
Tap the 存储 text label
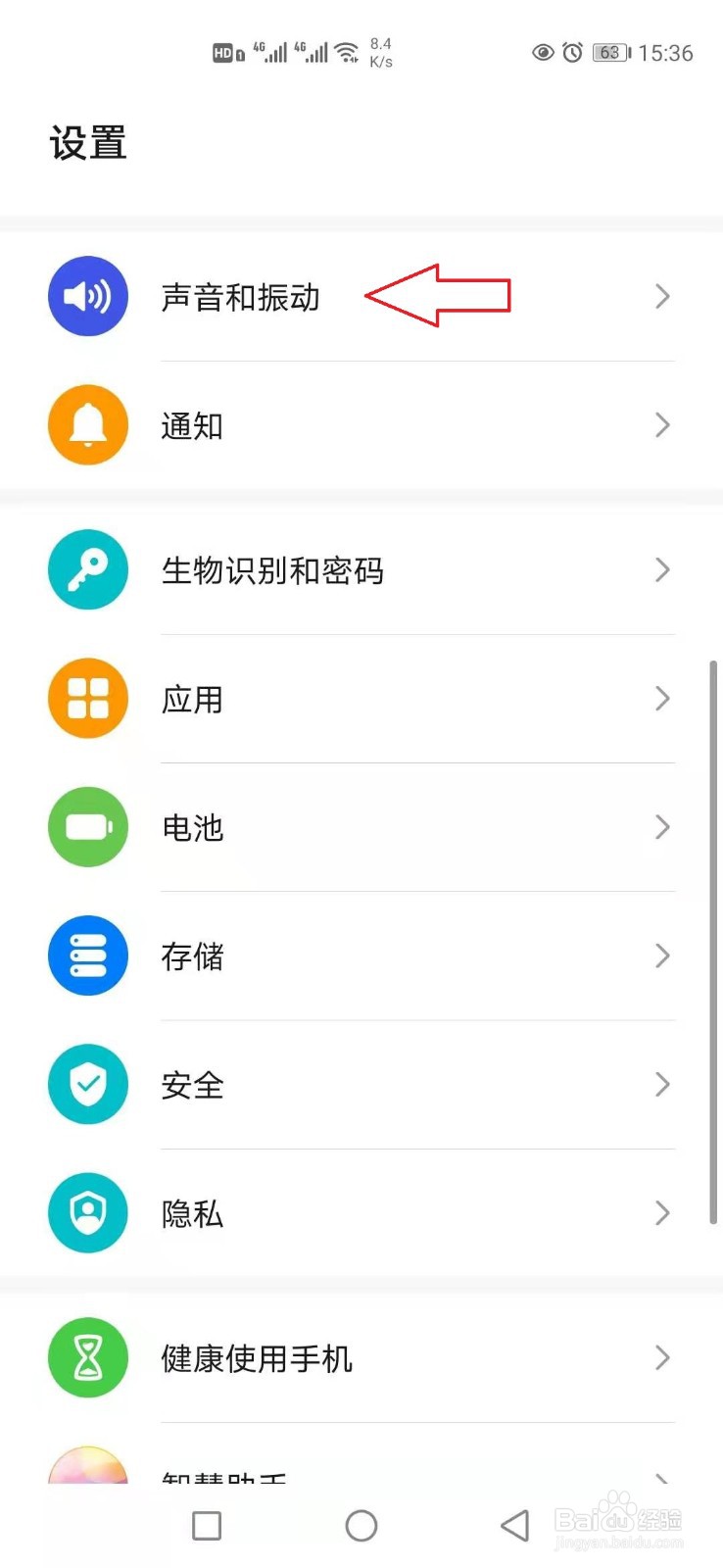[192, 955]
